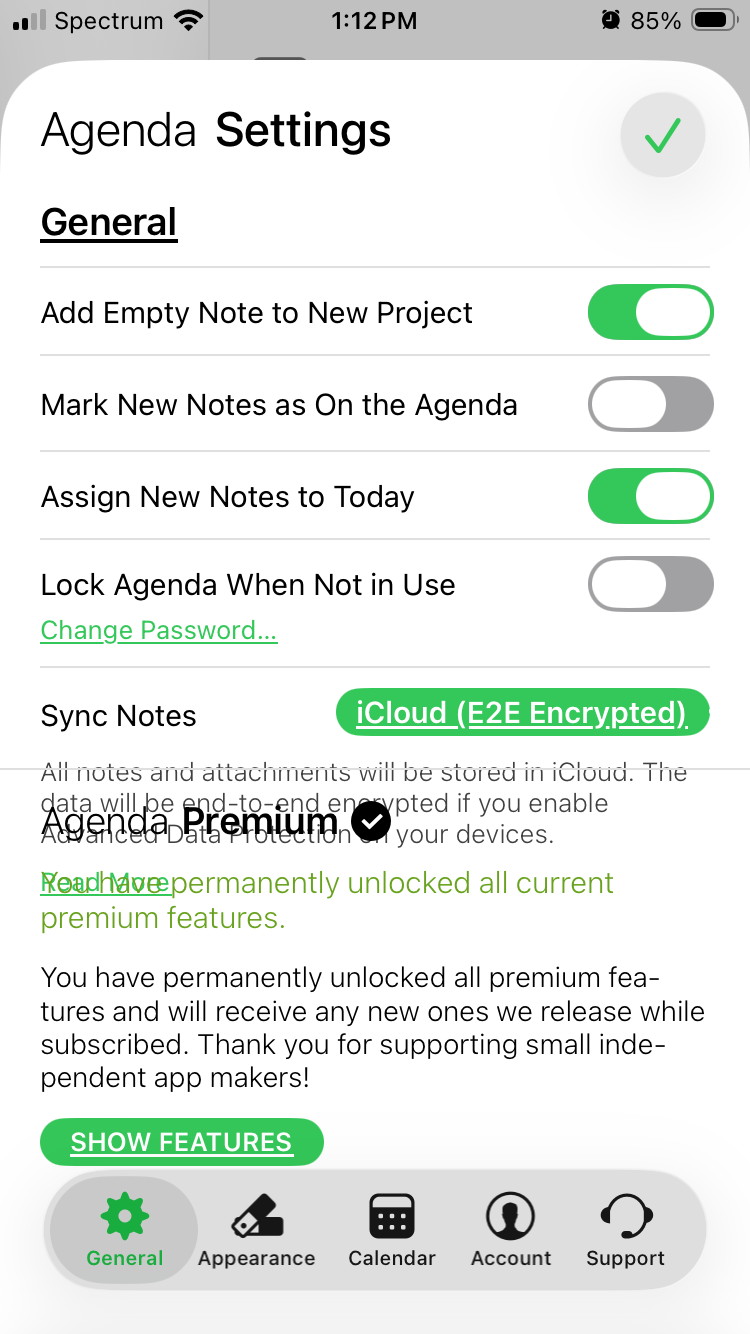Screen dimensions: 750x1334
Task: Confirm settings with the green checkmark
Action: click(662, 135)
